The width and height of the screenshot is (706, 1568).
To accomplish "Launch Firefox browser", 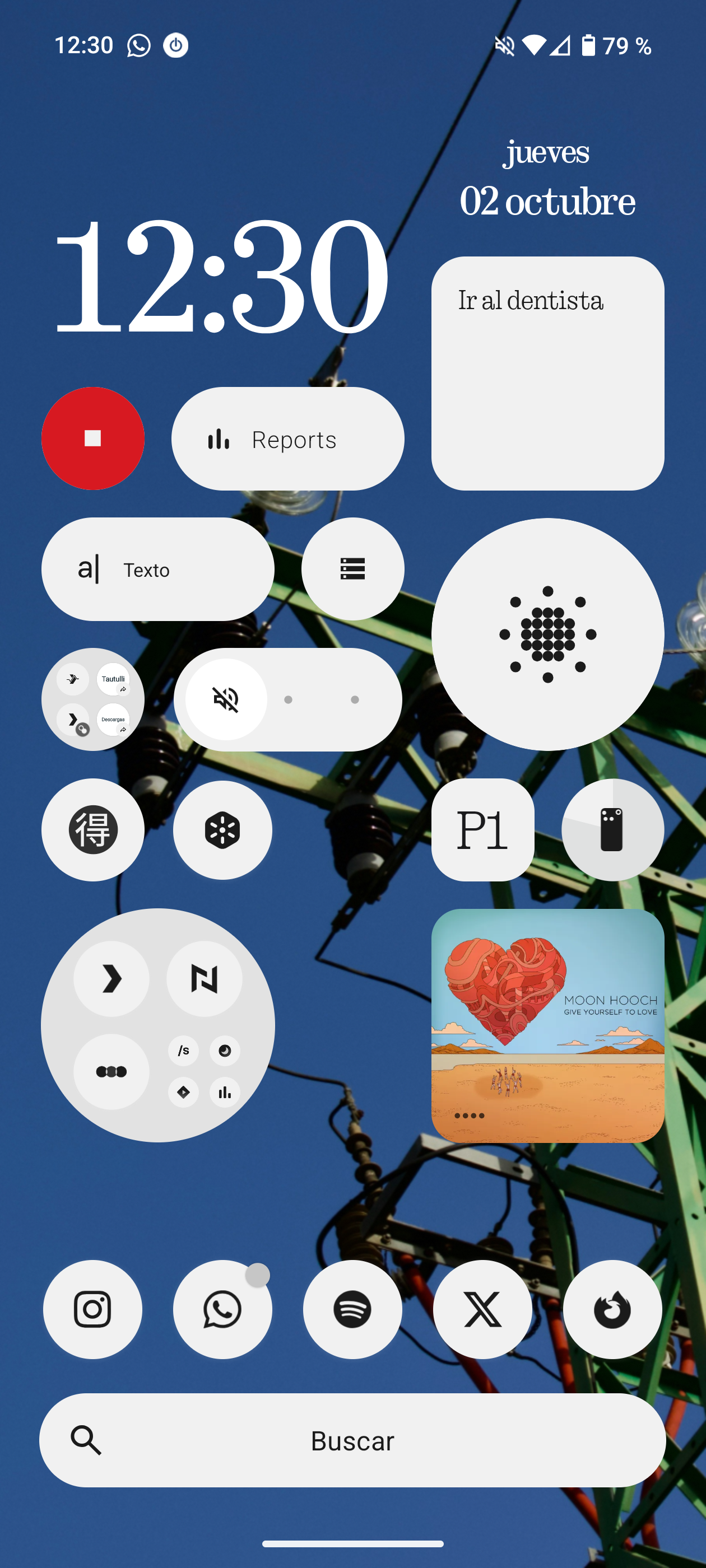I will pyautogui.click(x=612, y=1309).
